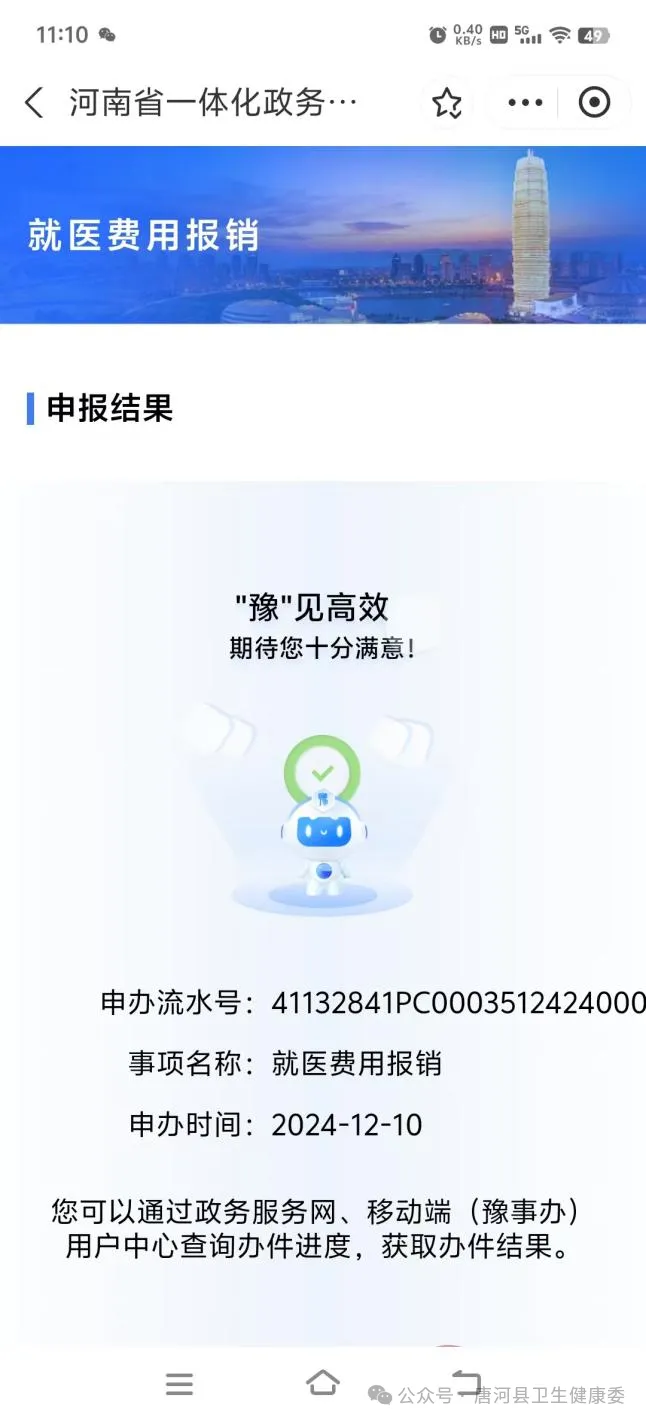Open the three-dot more options menu
Viewport: 646px width, 1422px height.
tap(525, 103)
